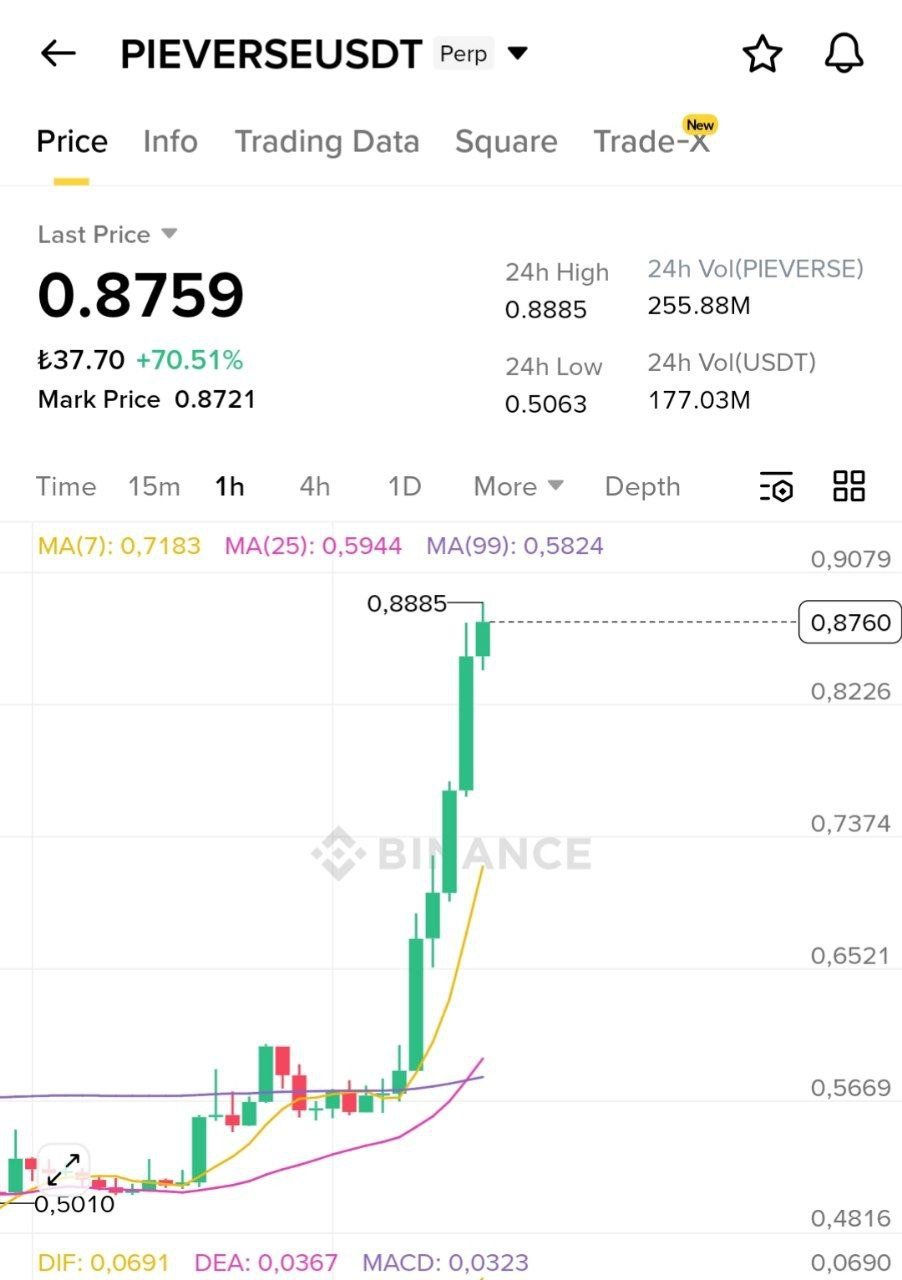Add PIEVERSEUSDT to favorites with the star
Screen dimensions: 902x1280
[x=762, y=54]
